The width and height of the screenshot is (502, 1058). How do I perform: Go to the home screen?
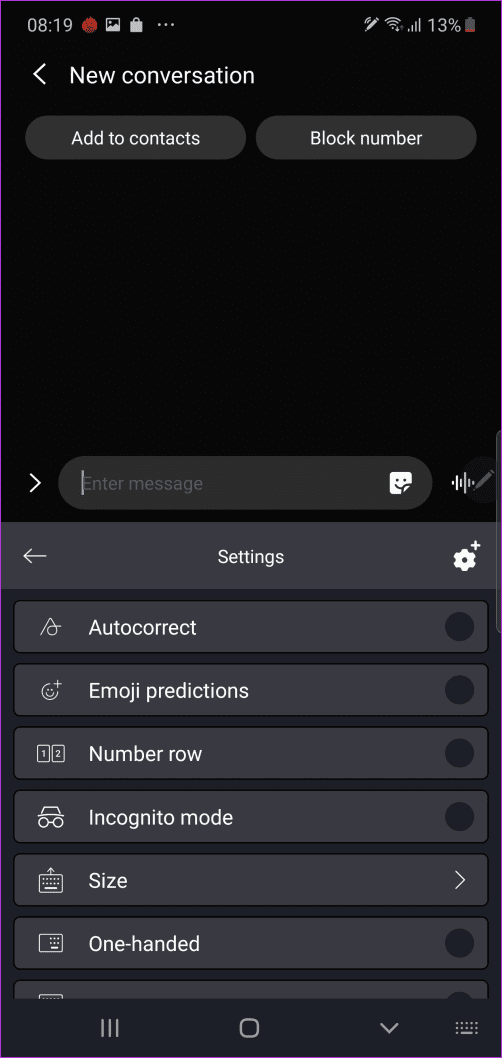tap(250, 1028)
